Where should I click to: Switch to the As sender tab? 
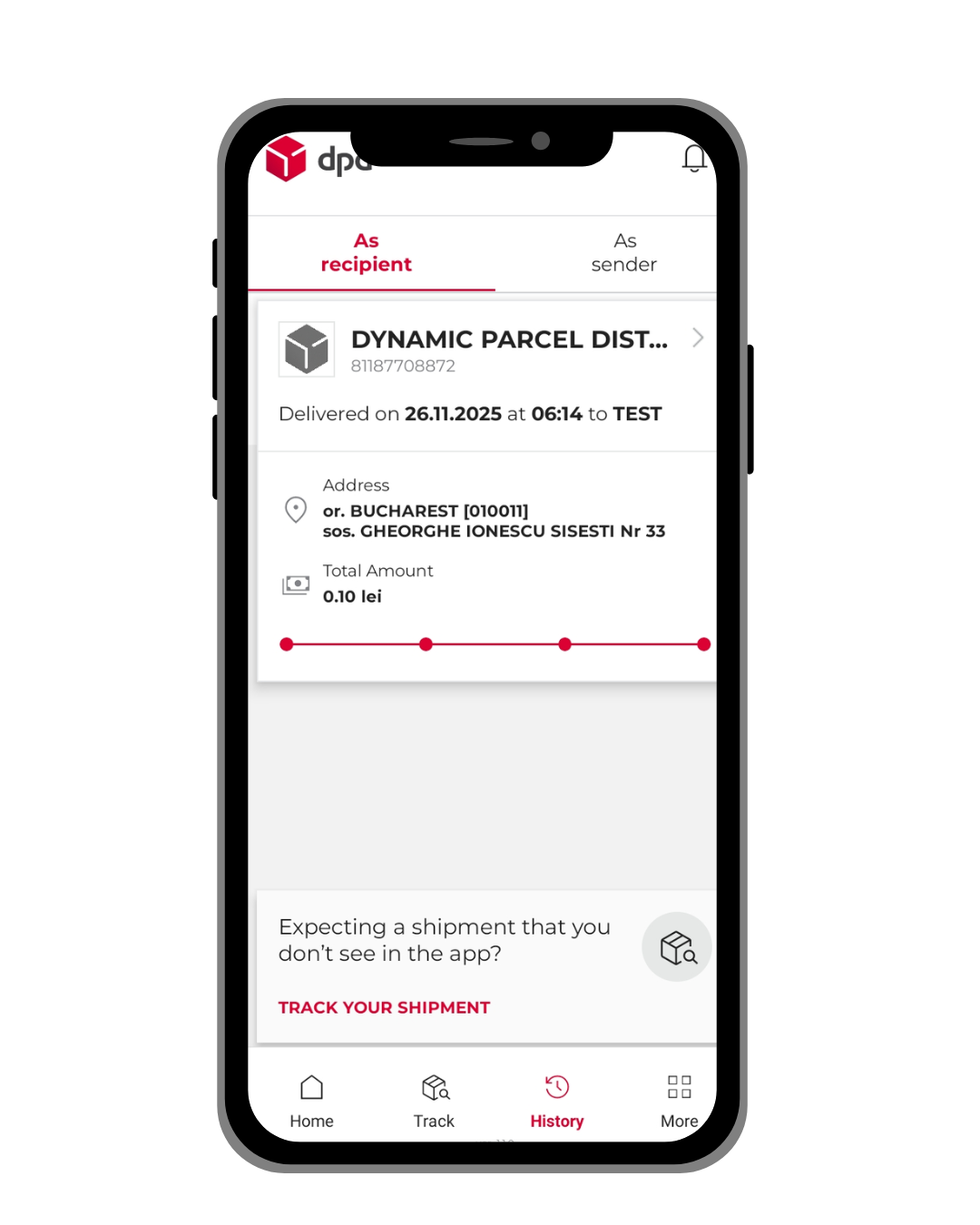(623, 253)
